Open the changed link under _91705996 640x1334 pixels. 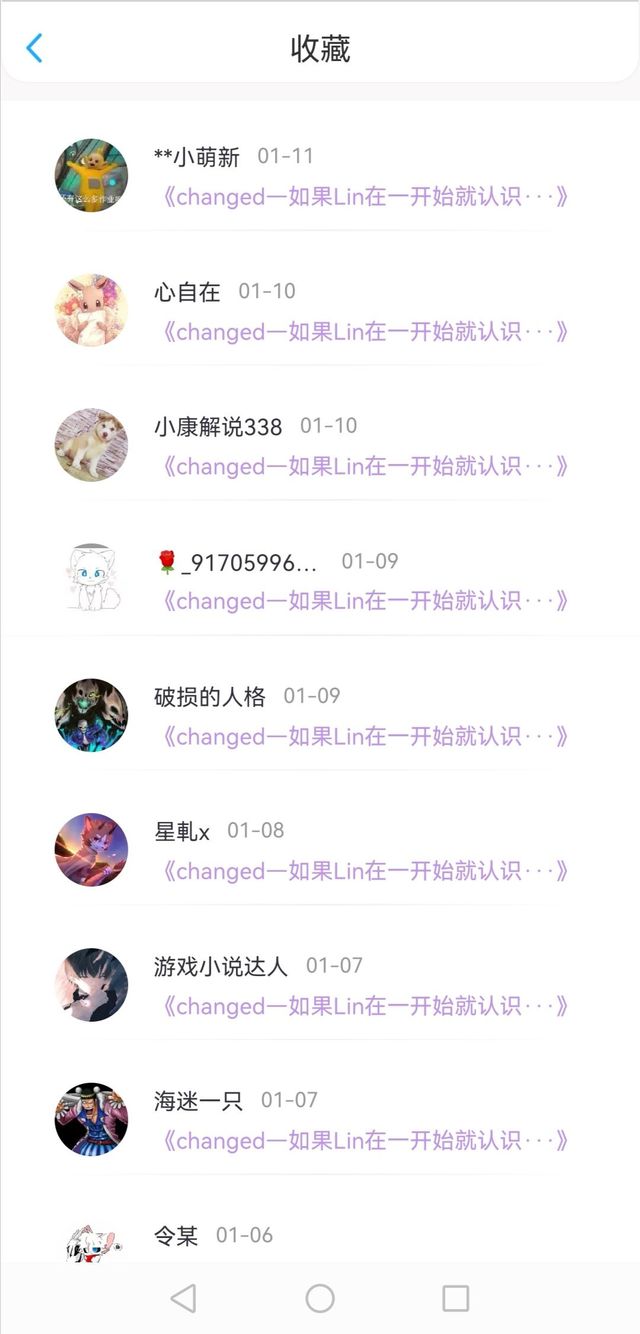click(365, 601)
